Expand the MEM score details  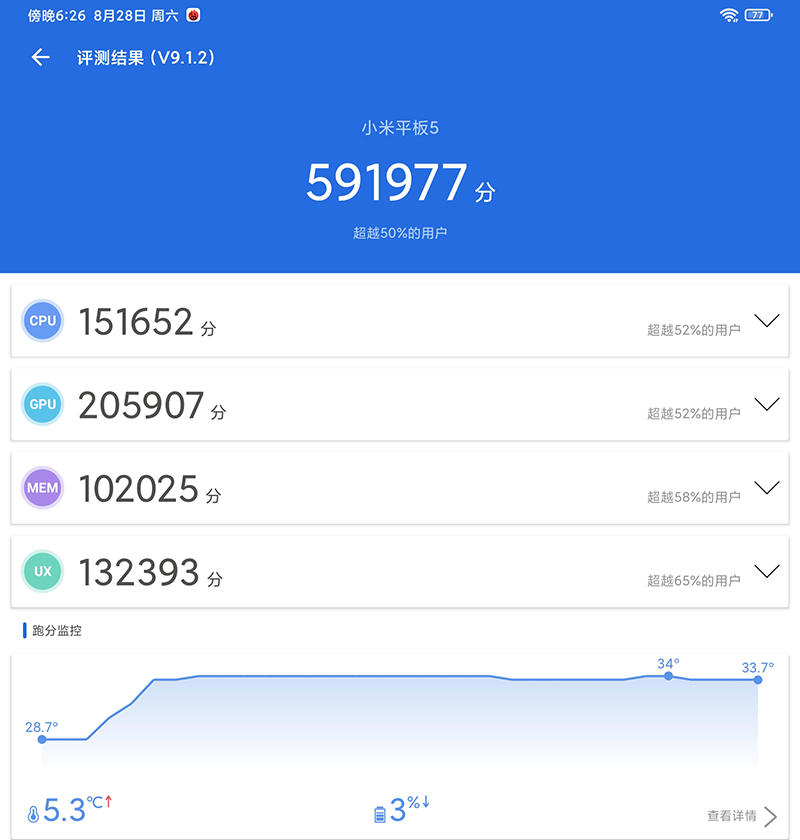click(767, 488)
